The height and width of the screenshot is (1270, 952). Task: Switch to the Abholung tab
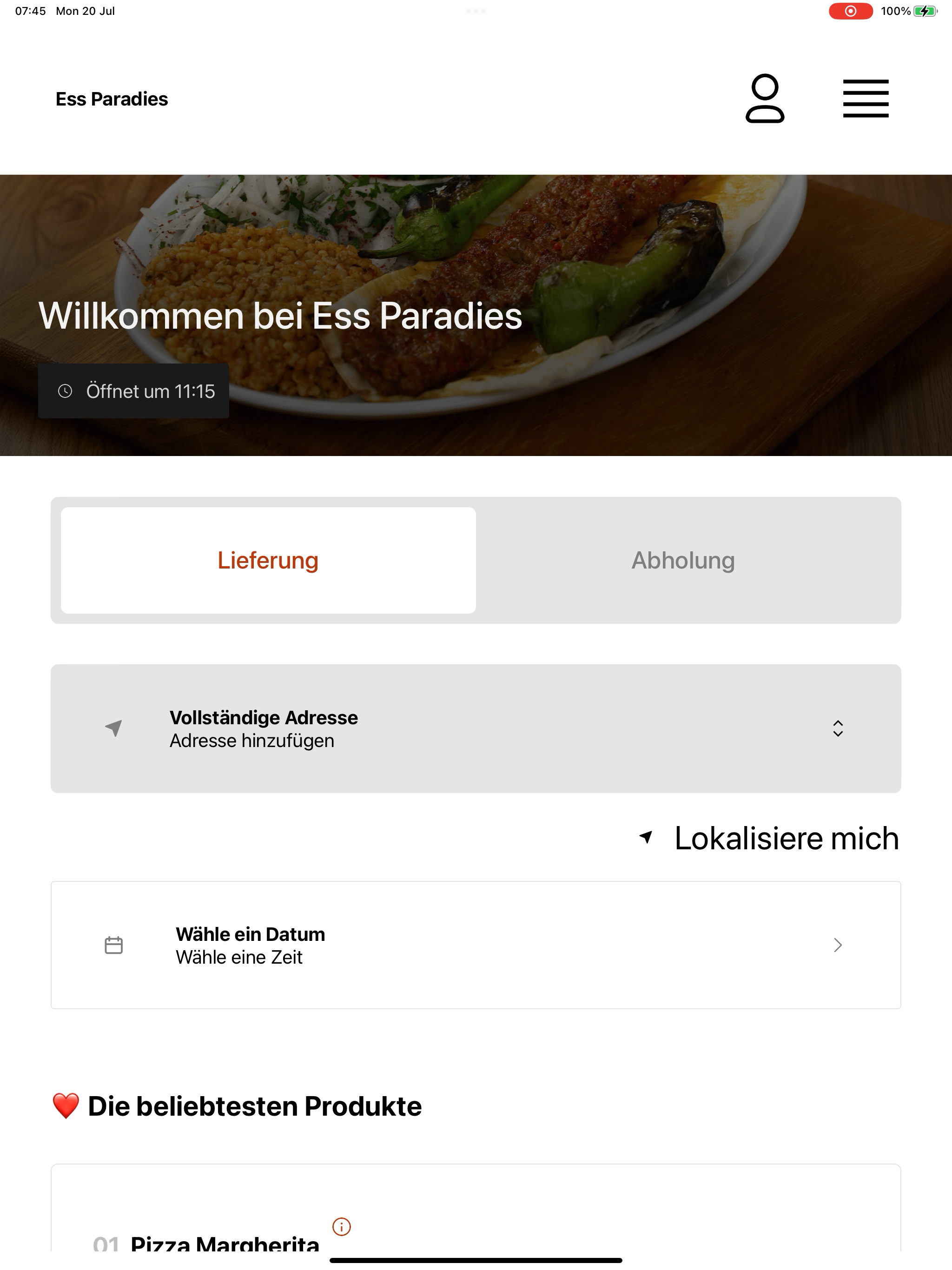point(683,560)
